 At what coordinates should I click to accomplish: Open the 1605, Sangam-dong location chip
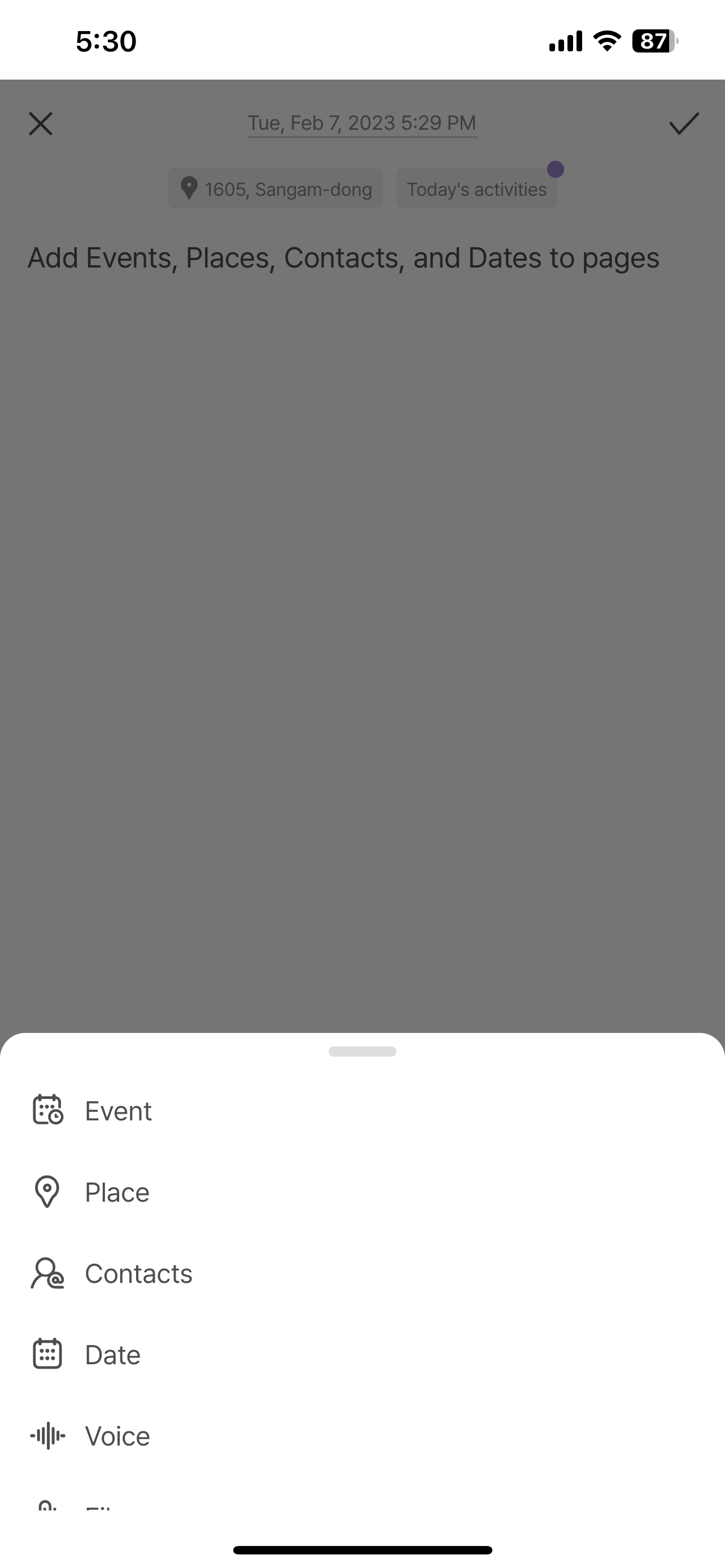[275, 189]
